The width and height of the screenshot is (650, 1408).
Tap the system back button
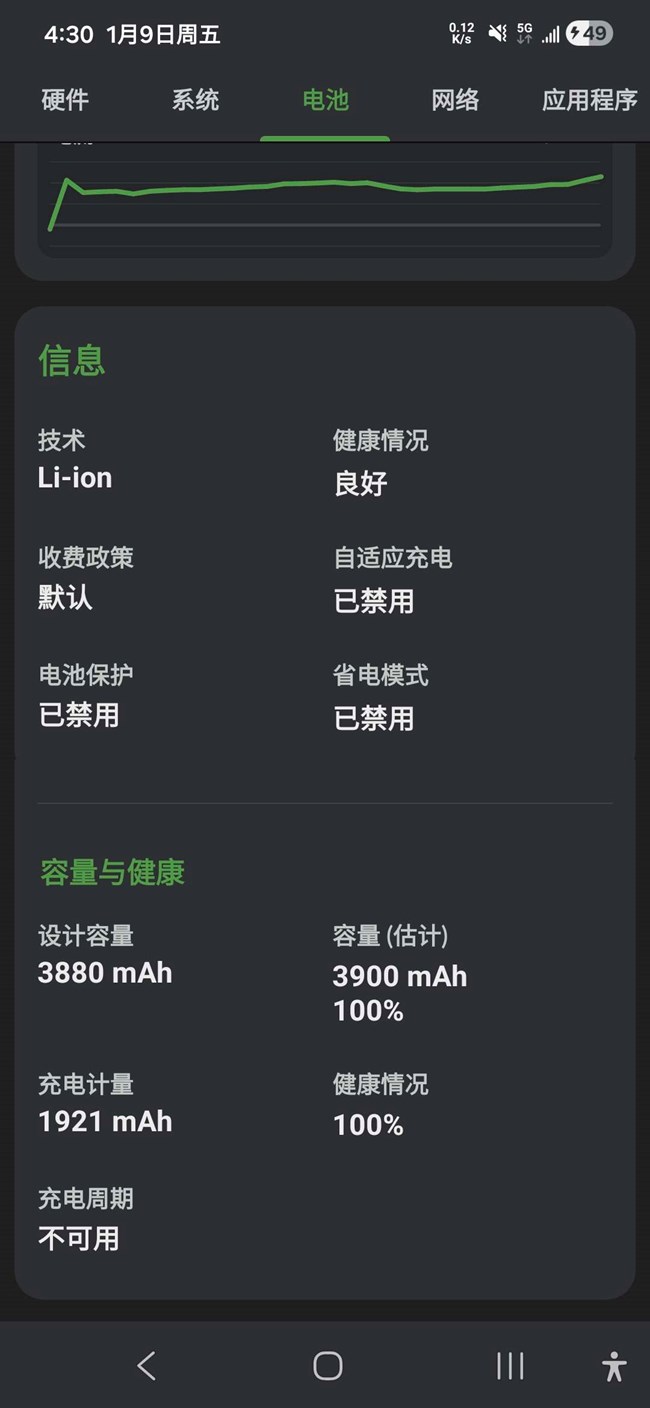click(x=146, y=1366)
